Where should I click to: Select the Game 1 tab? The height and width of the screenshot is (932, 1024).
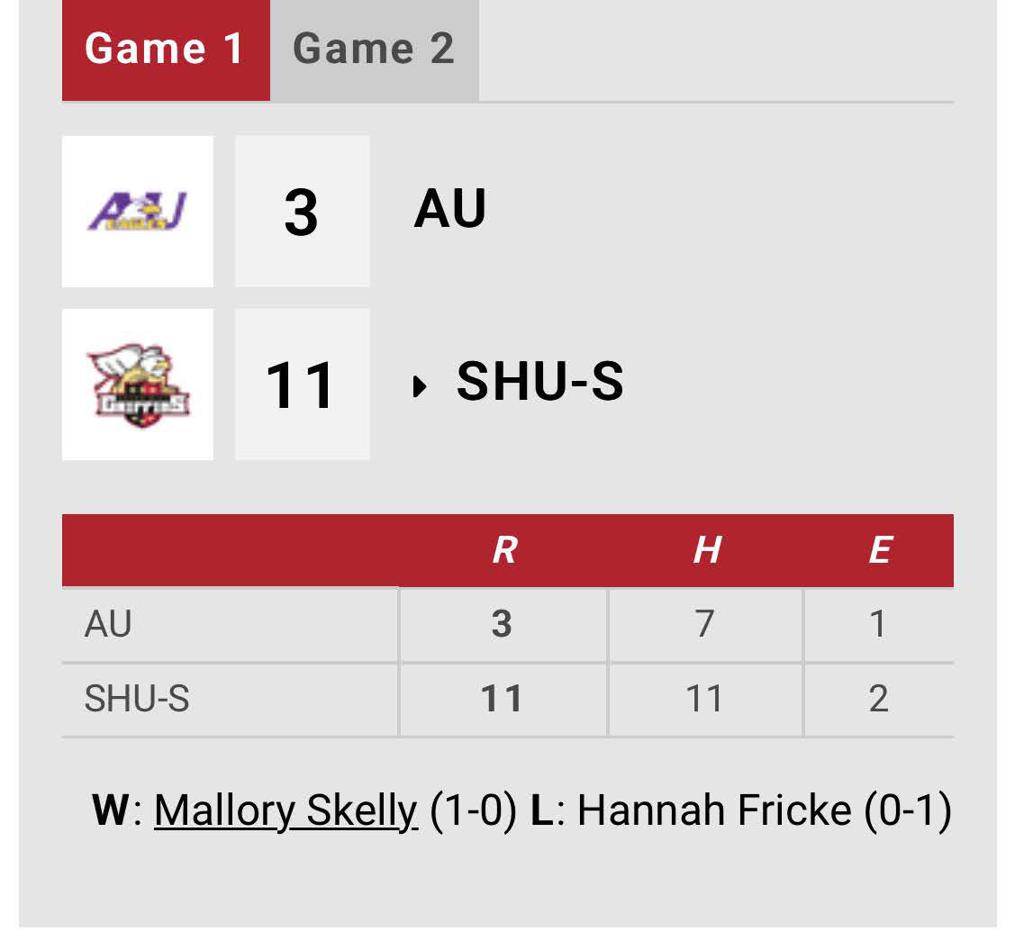(x=165, y=49)
